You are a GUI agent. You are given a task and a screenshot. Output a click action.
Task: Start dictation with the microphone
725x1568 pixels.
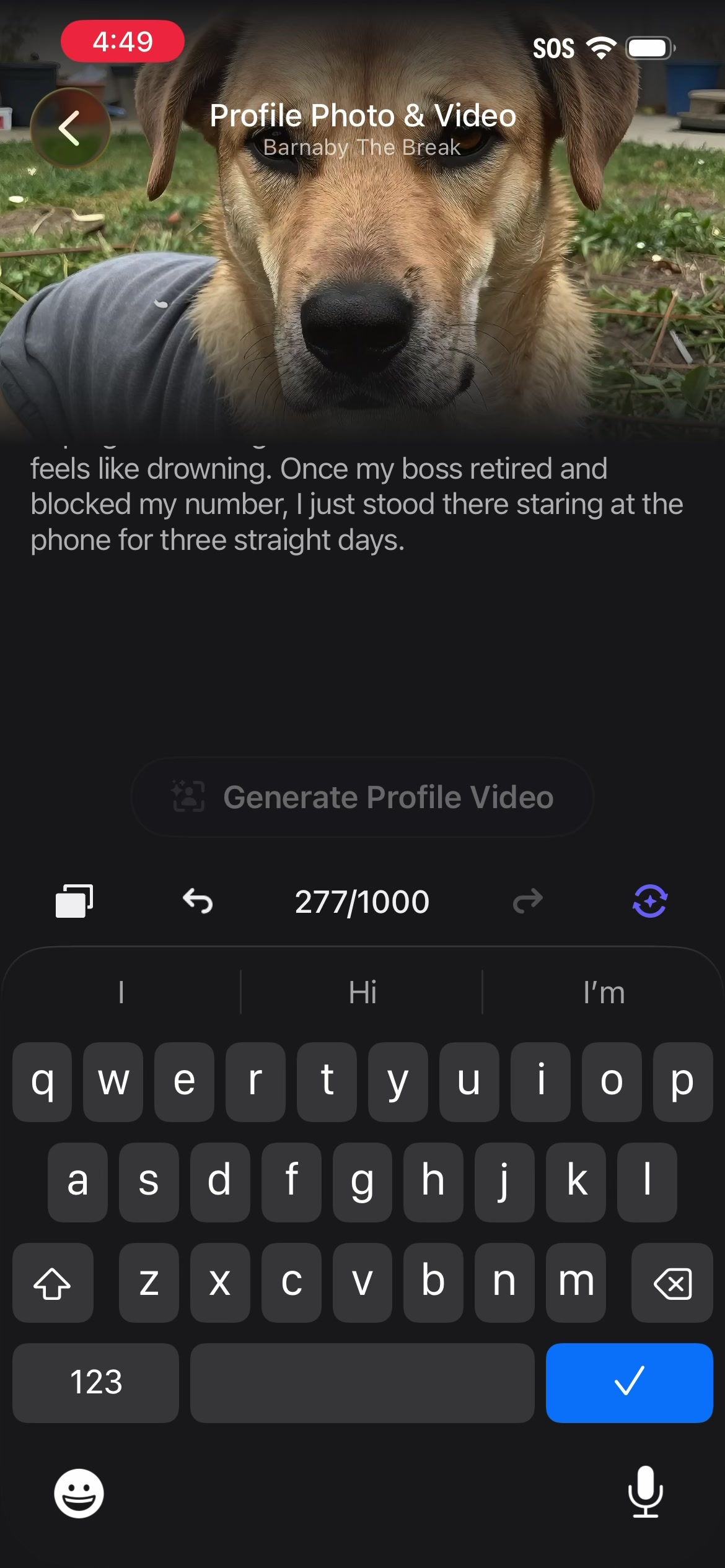pos(646,1492)
